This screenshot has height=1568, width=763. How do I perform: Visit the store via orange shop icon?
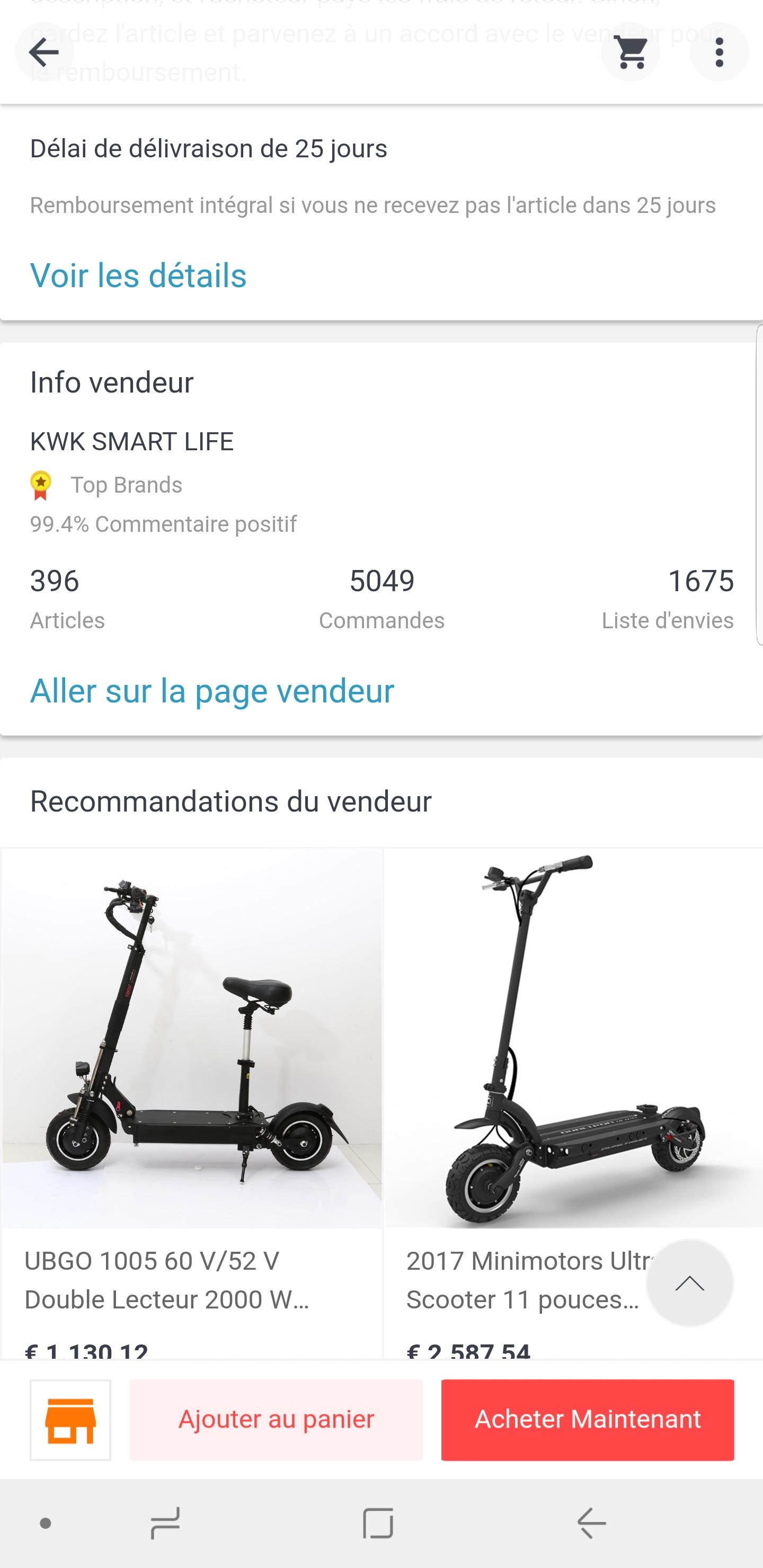pyautogui.click(x=70, y=1420)
